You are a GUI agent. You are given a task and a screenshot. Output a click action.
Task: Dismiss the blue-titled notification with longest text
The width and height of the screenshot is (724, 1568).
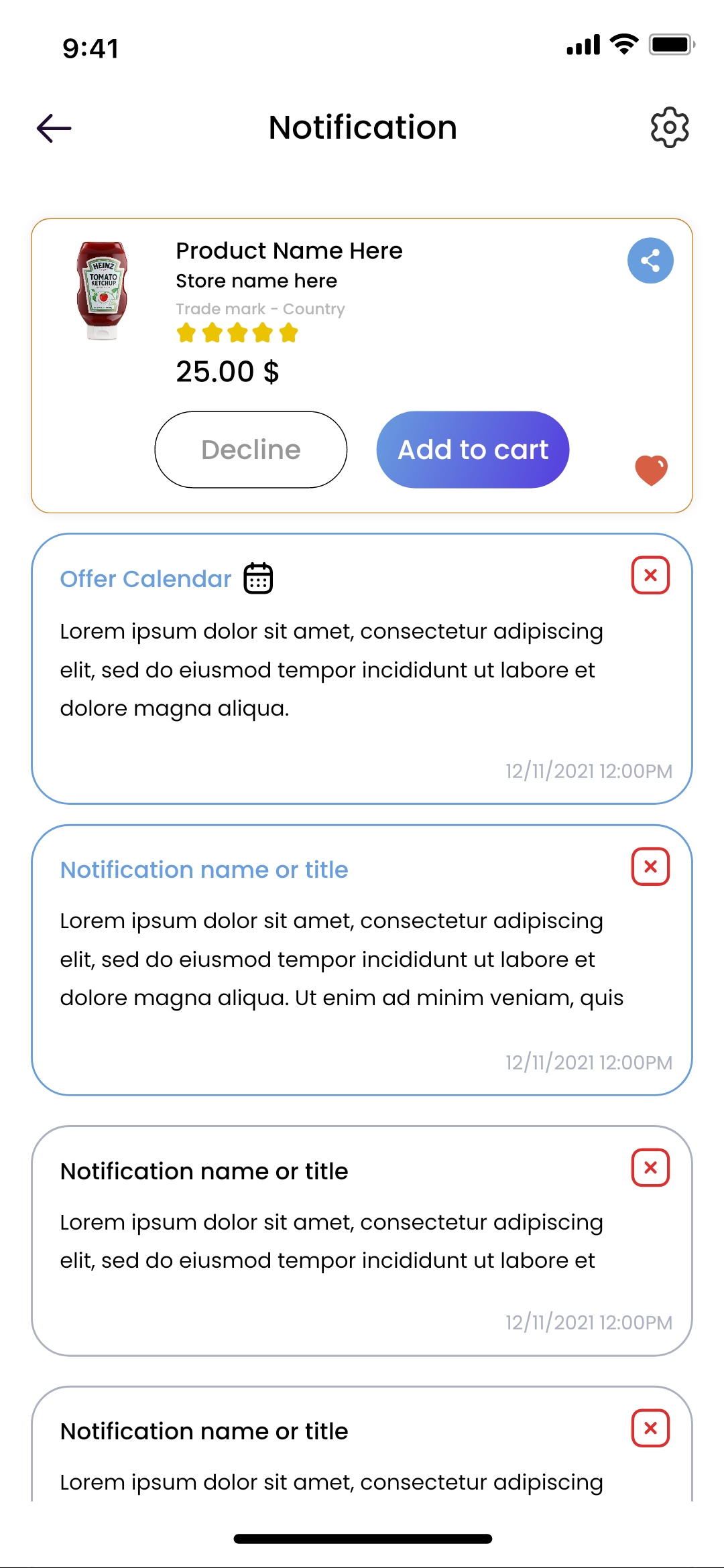(x=650, y=866)
